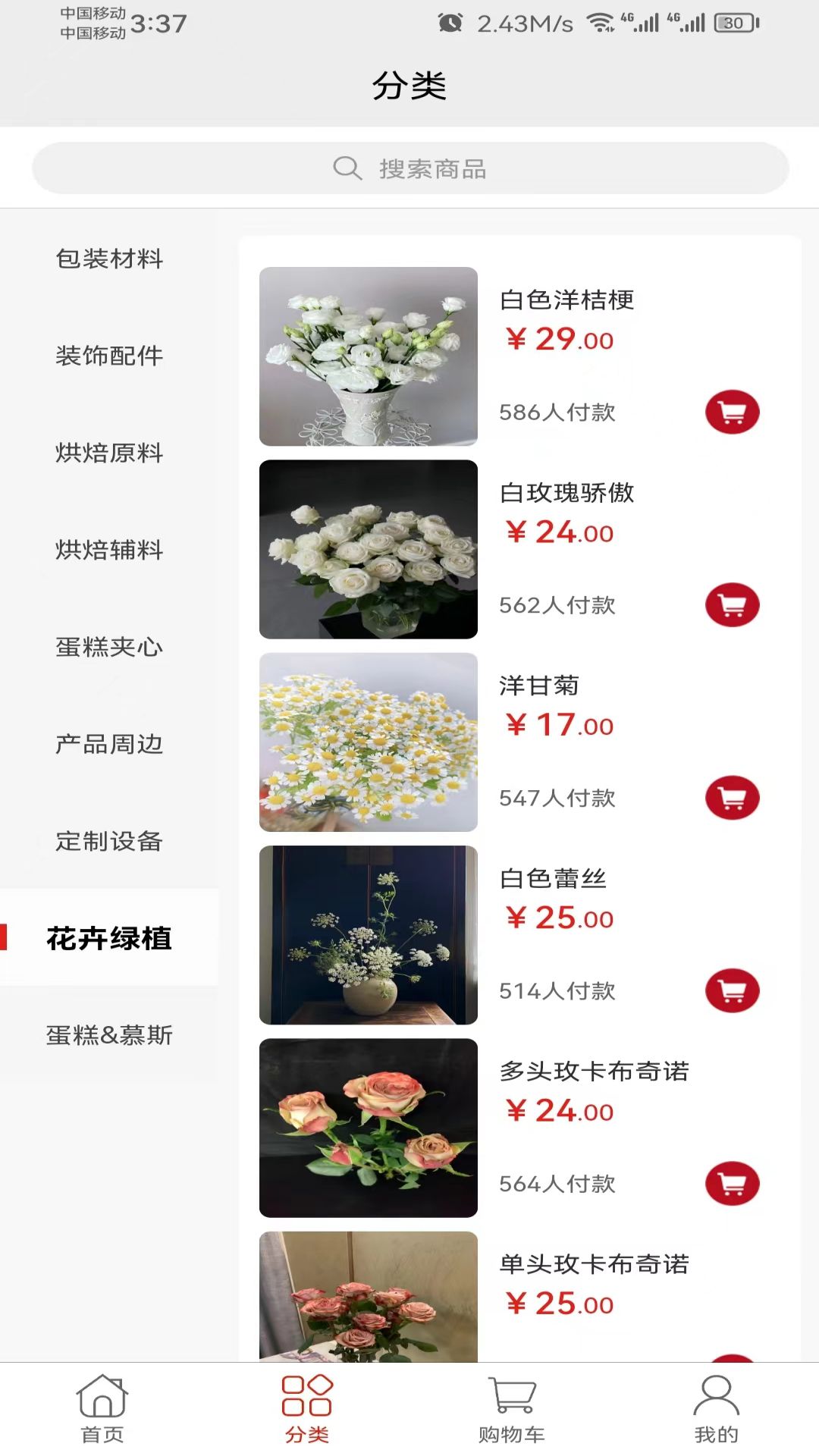Open the 蛋糕夹心 category
Image resolution: width=819 pixels, height=1456 pixels.
[109, 648]
